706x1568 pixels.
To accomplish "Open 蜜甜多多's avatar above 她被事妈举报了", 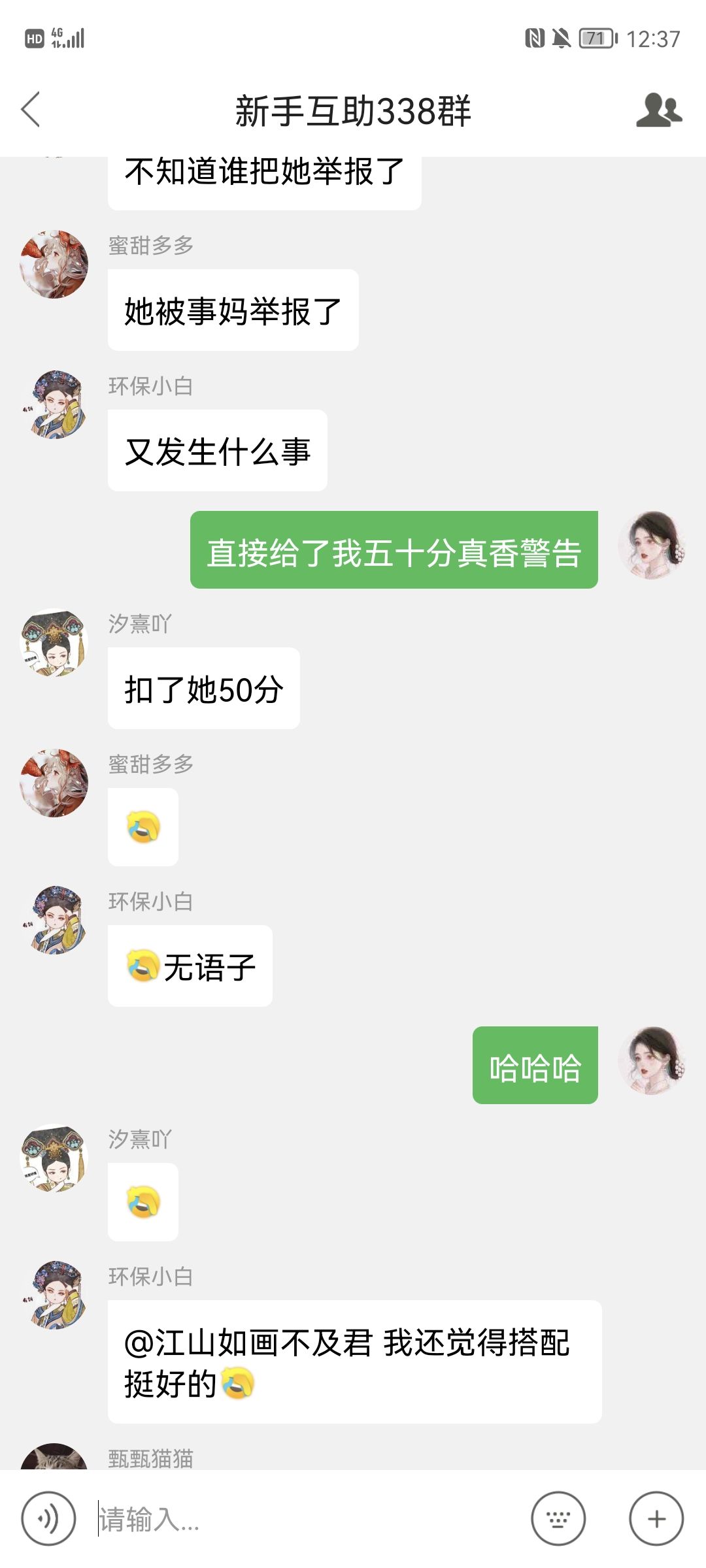I will (x=54, y=264).
